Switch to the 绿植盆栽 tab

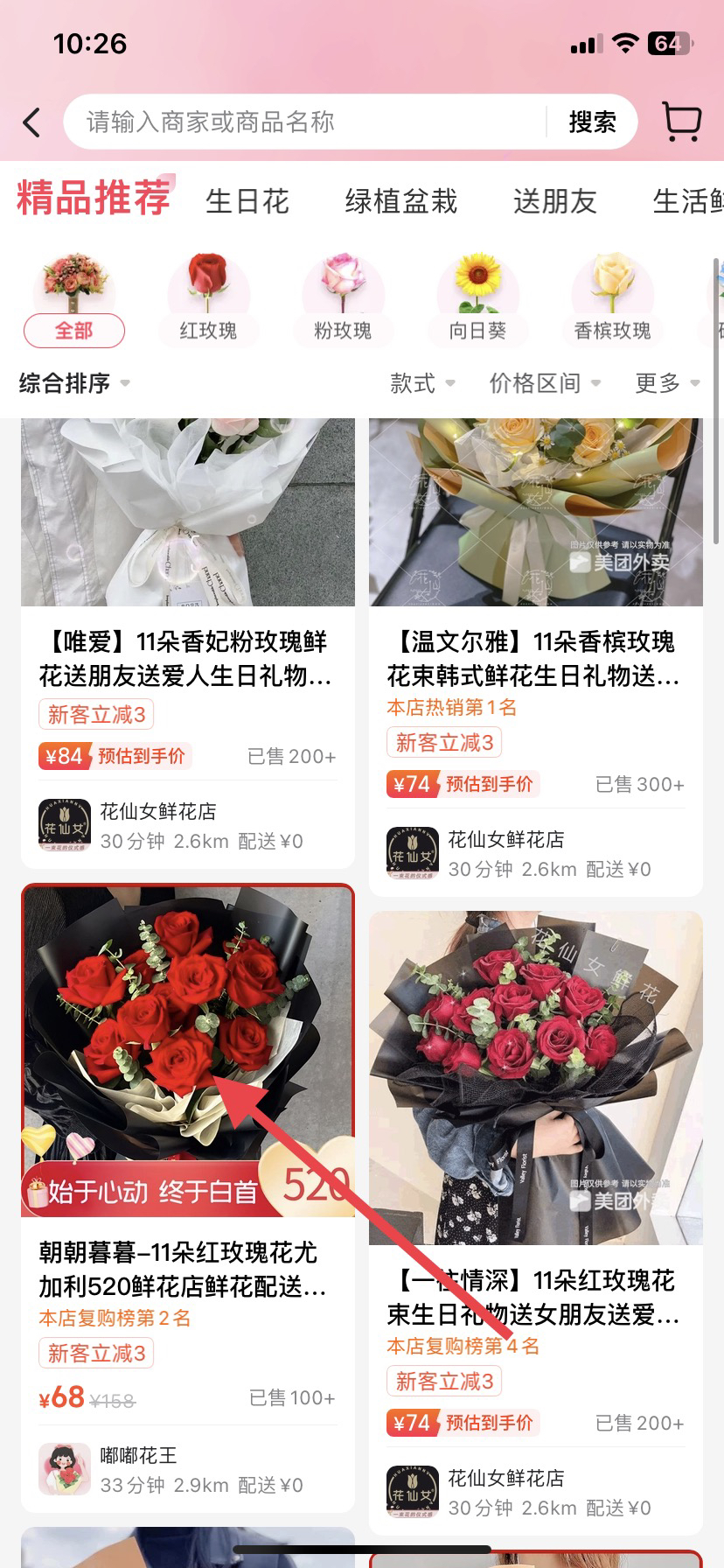click(400, 201)
